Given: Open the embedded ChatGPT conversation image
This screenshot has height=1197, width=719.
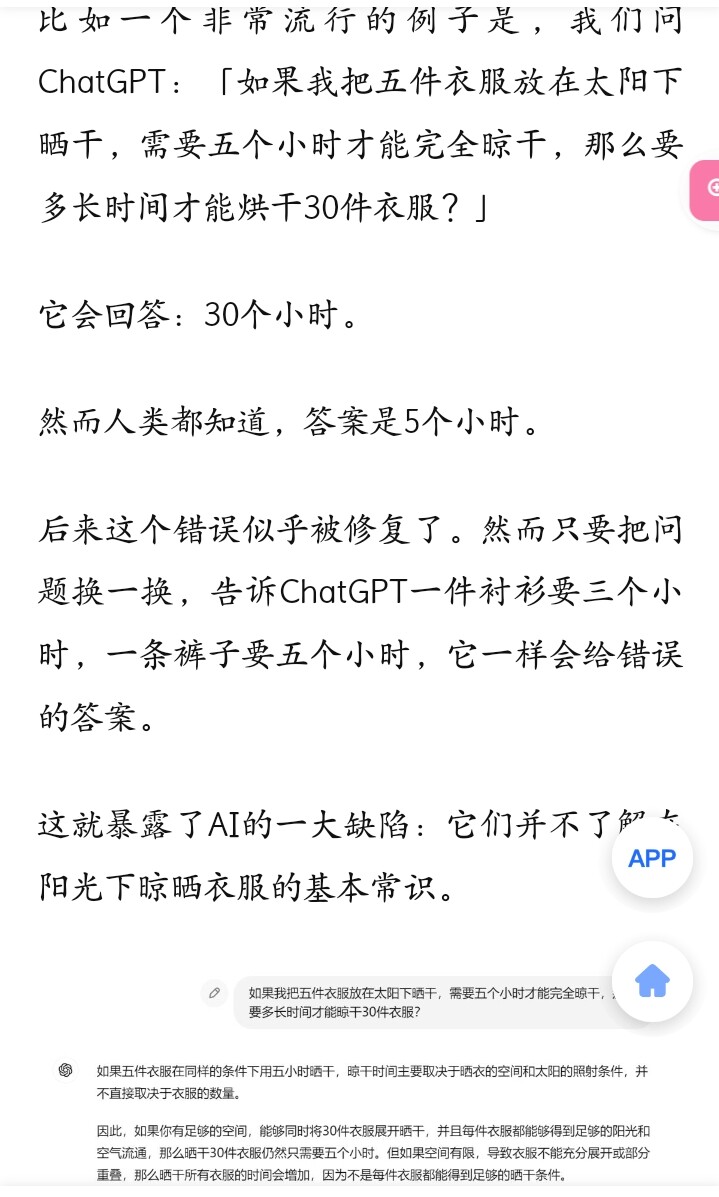Looking at the screenshot, I should point(360,1079).
